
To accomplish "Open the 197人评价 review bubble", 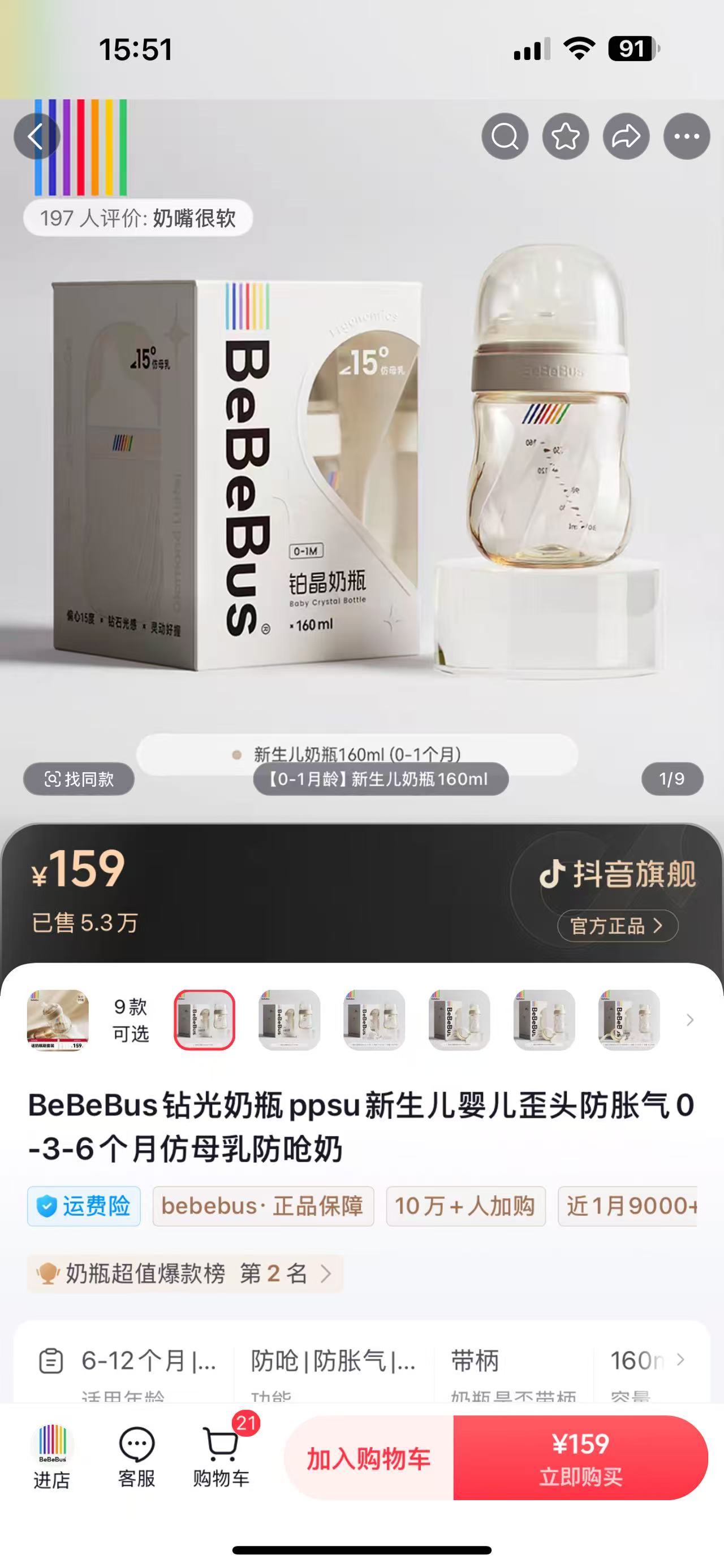I will tap(138, 218).
